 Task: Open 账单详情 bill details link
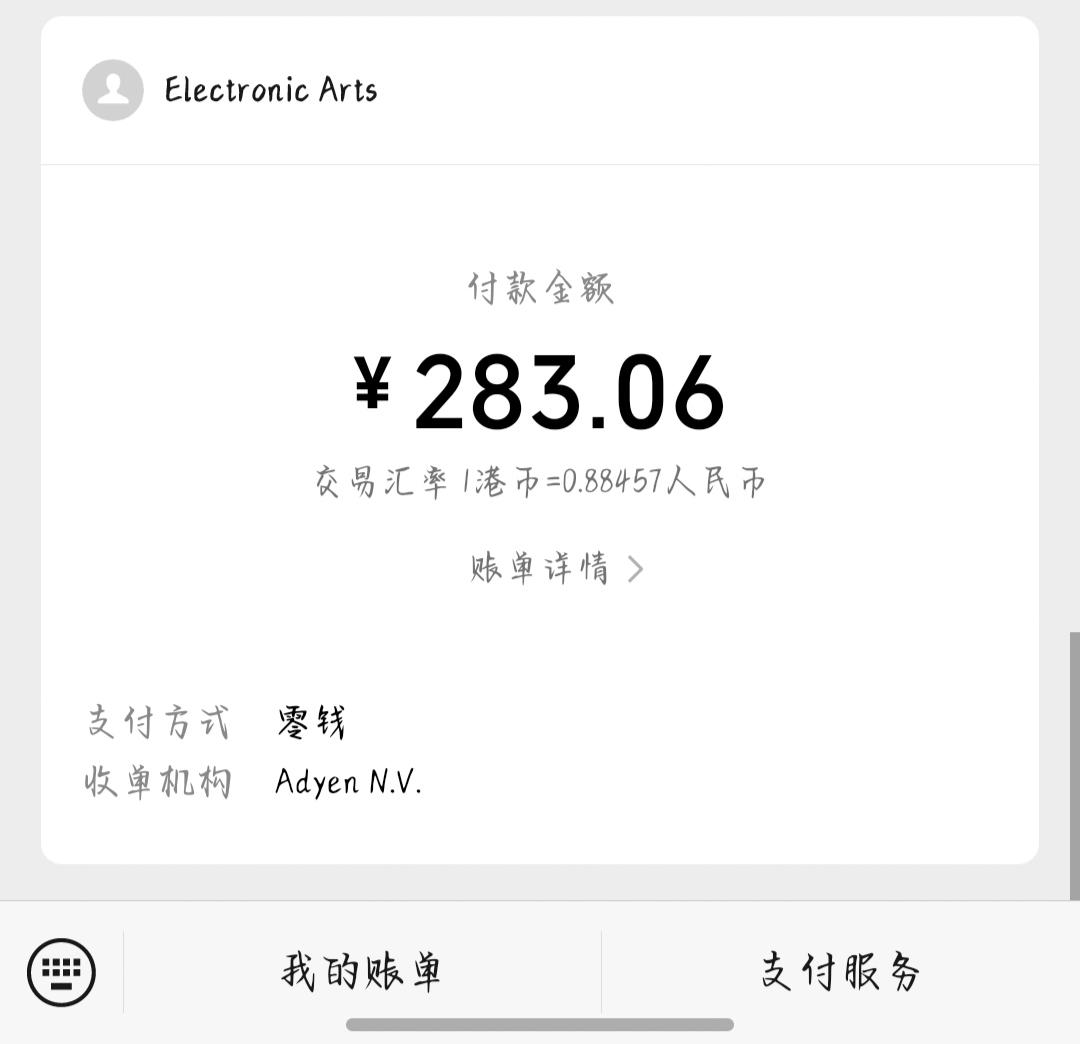click(556, 569)
